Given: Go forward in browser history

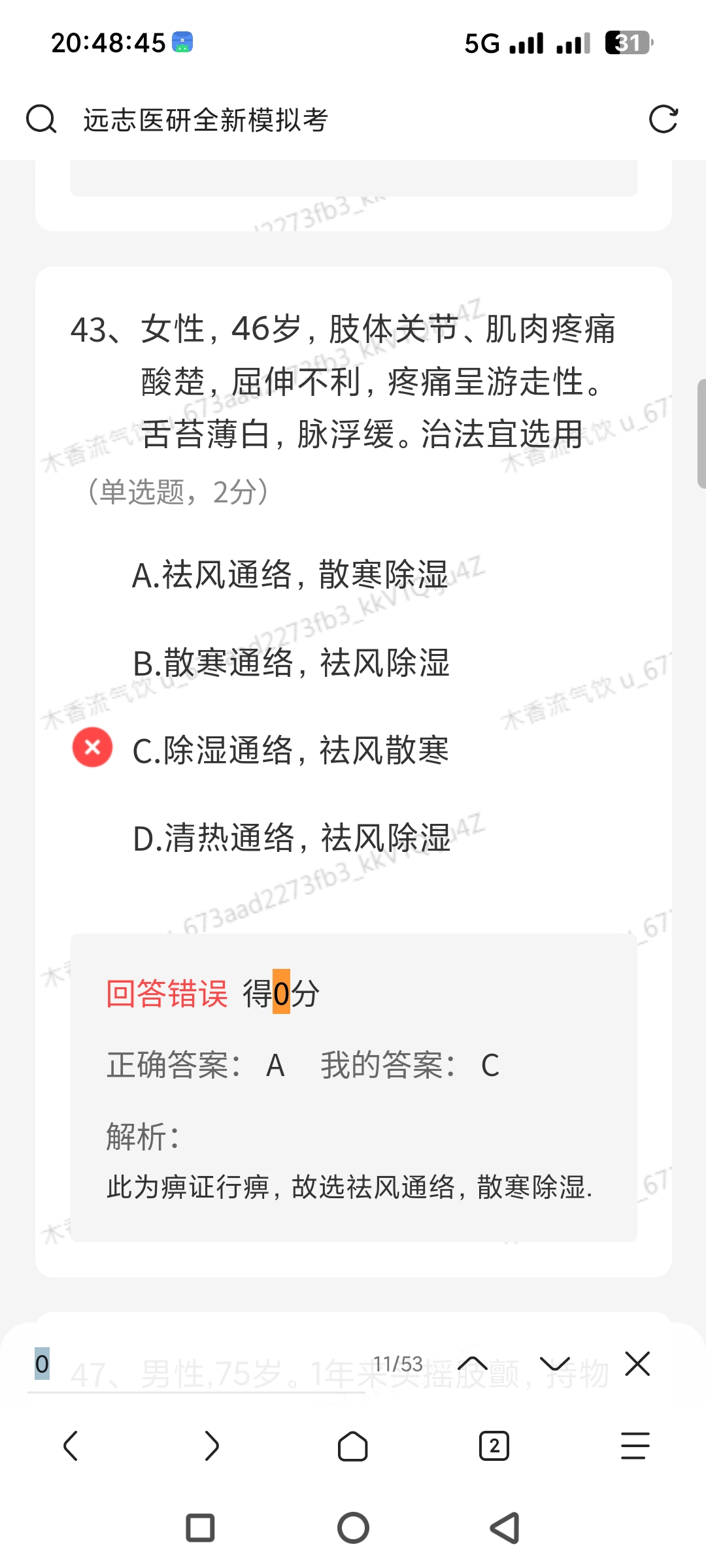Looking at the screenshot, I should [212, 1446].
